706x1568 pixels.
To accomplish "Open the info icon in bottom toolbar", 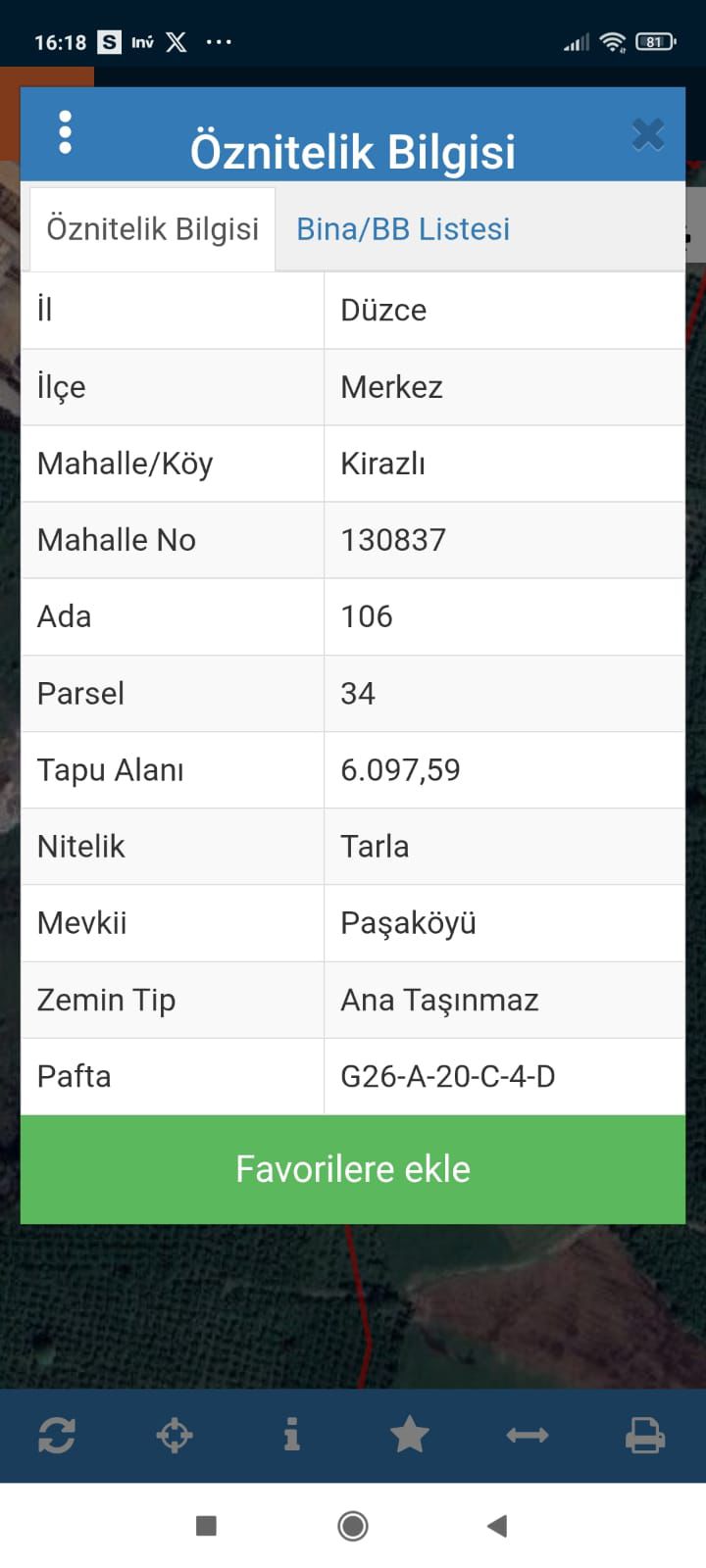I will pyautogui.click(x=291, y=1436).
